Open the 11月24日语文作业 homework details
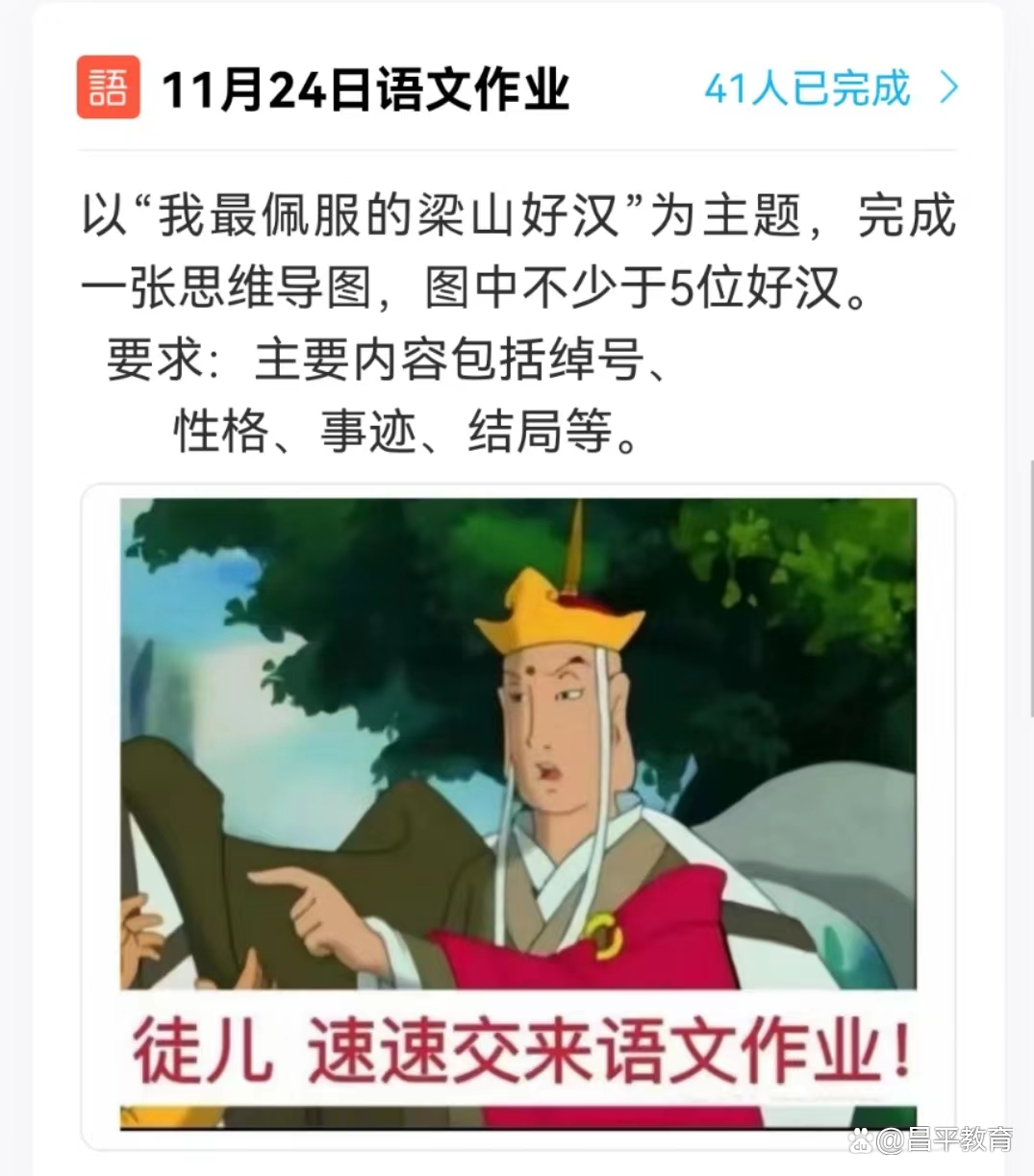Image resolution: width=1034 pixels, height=1176 pixels. click(366, 89)
